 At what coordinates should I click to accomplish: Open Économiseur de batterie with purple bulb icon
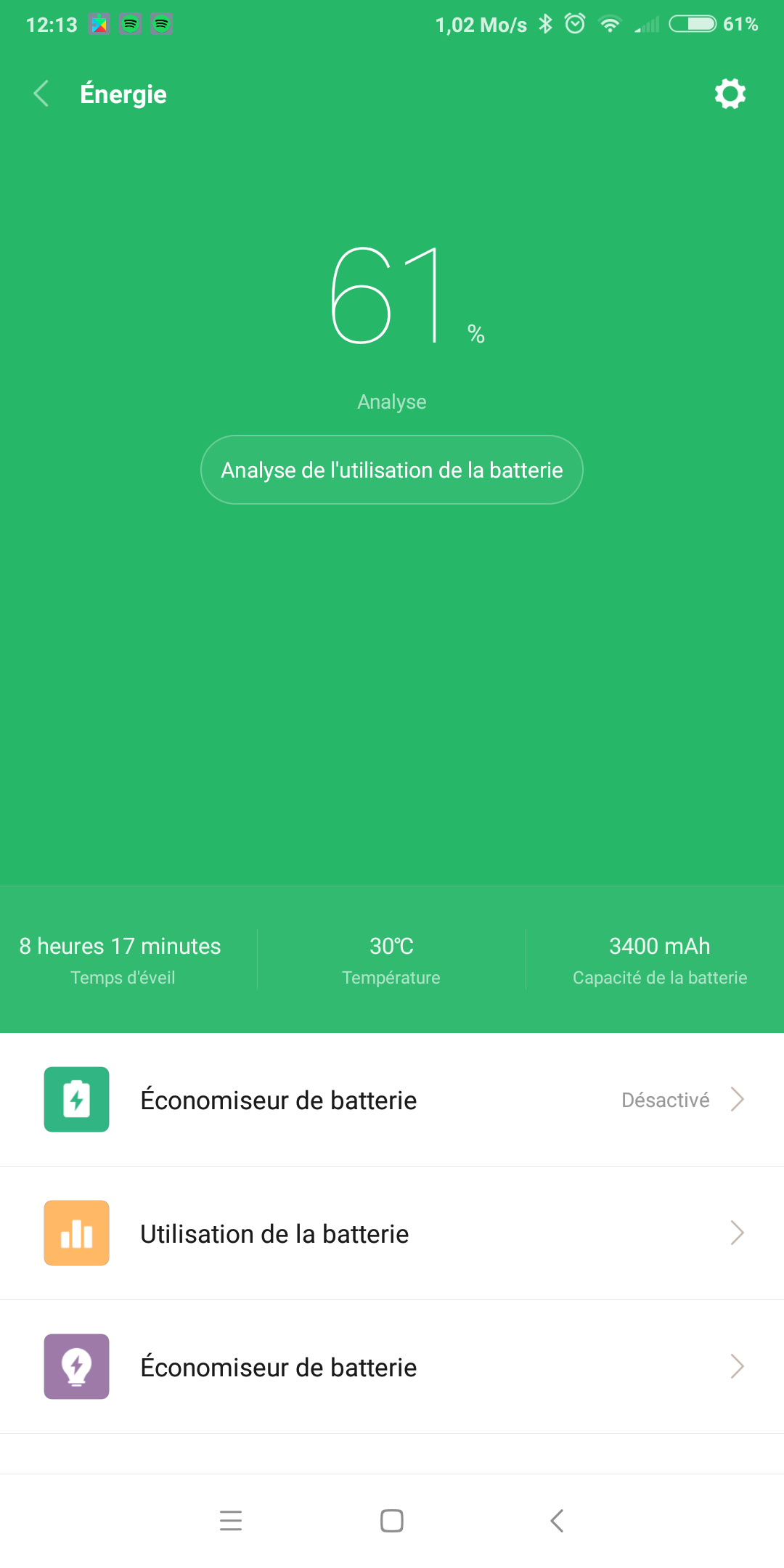click(x=392, y=1367)
